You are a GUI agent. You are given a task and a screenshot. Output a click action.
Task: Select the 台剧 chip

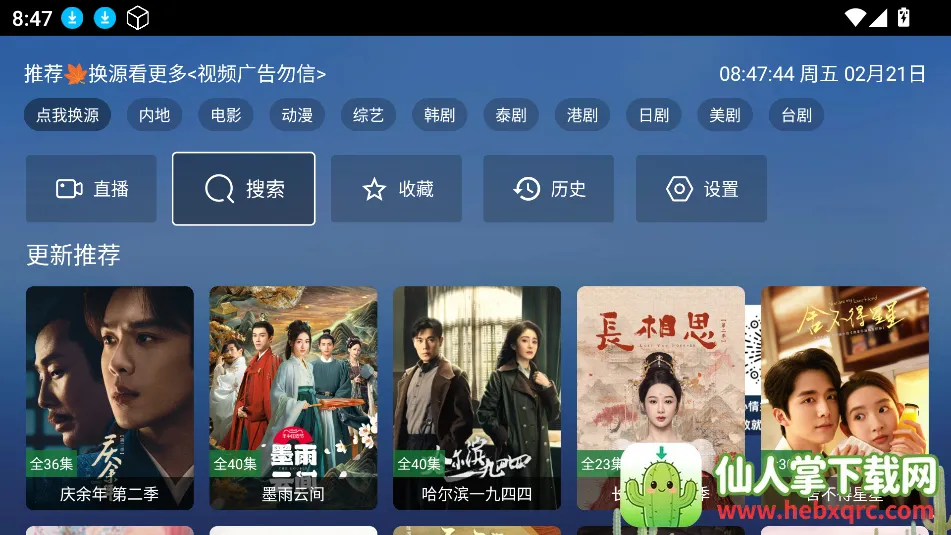point(796,115)
